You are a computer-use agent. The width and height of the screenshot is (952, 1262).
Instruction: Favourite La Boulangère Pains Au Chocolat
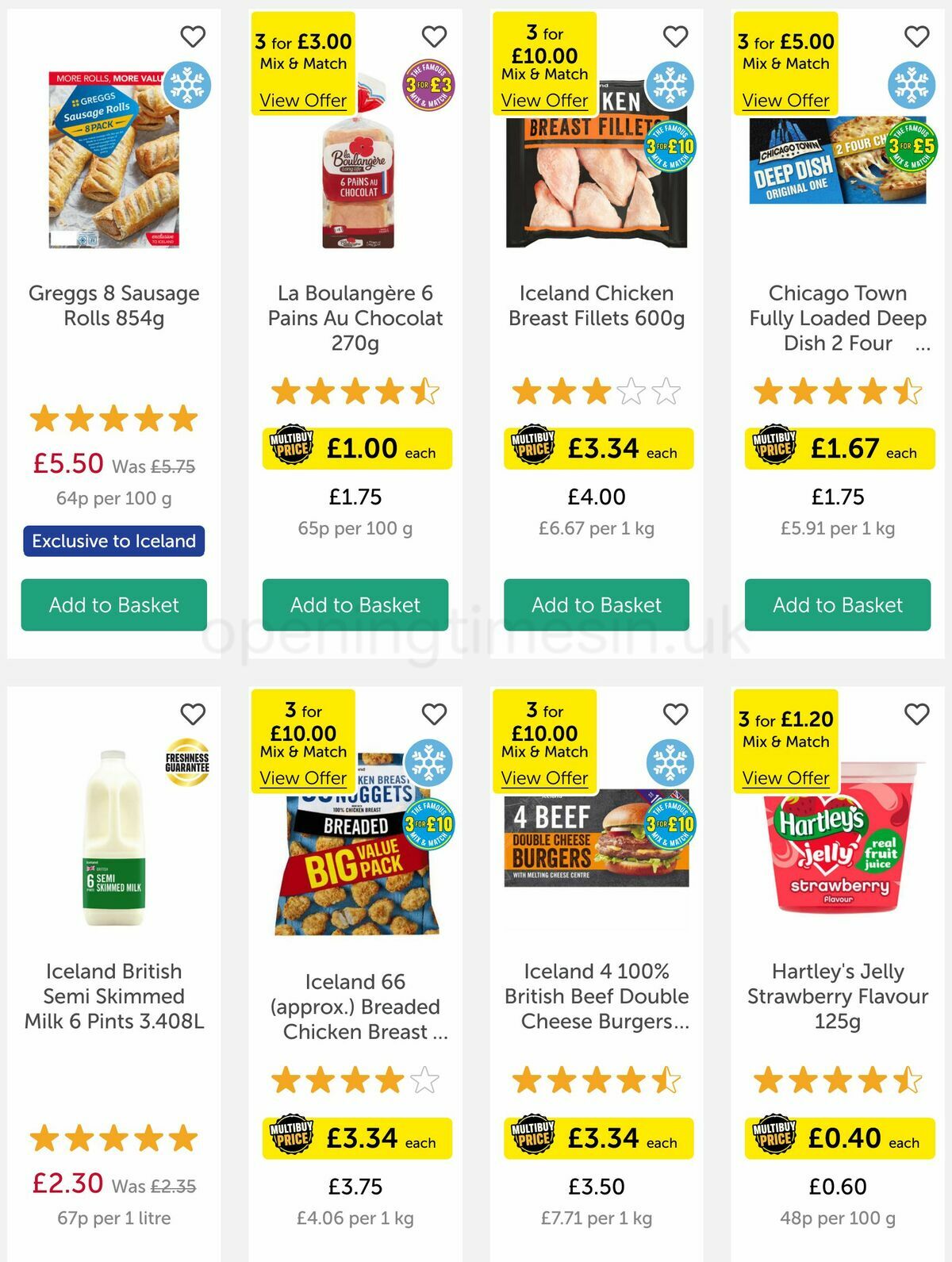click(x=434, y=36)
